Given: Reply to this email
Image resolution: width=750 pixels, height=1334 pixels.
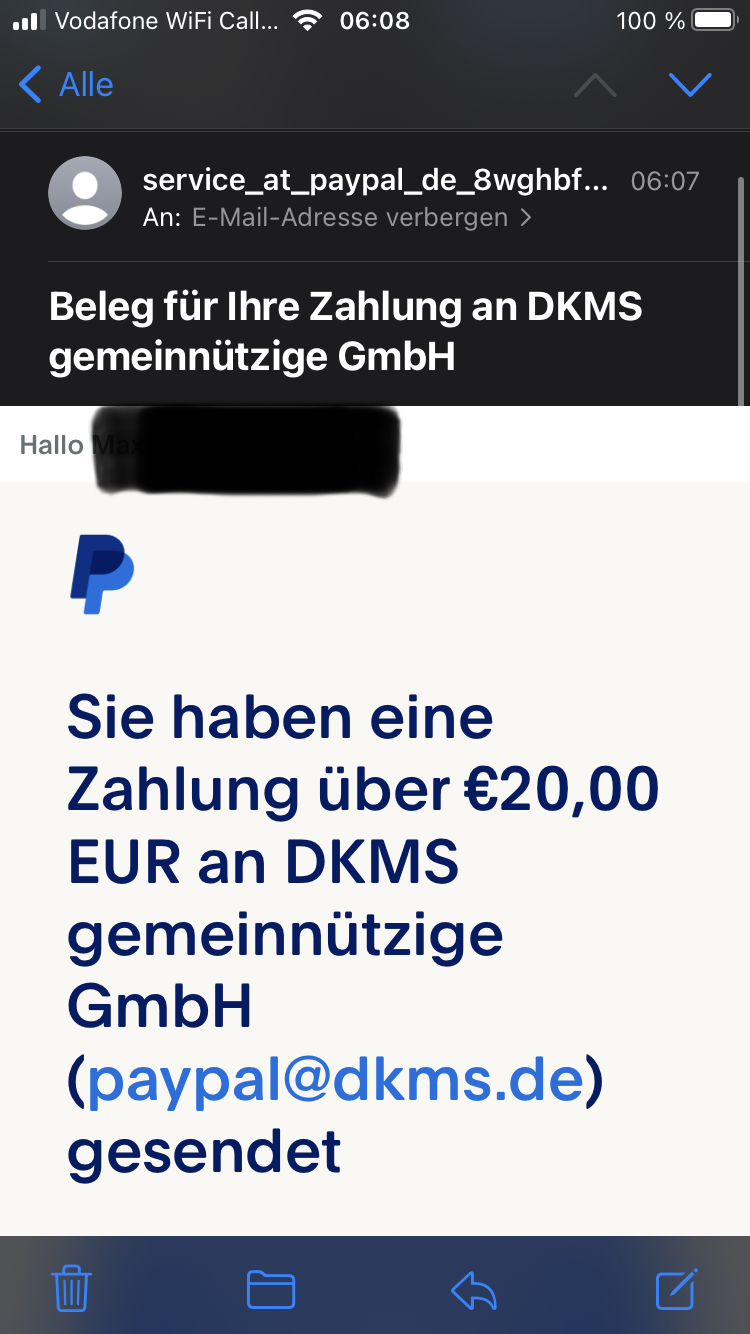Looking at the screenshot, I should point(474,1289).
